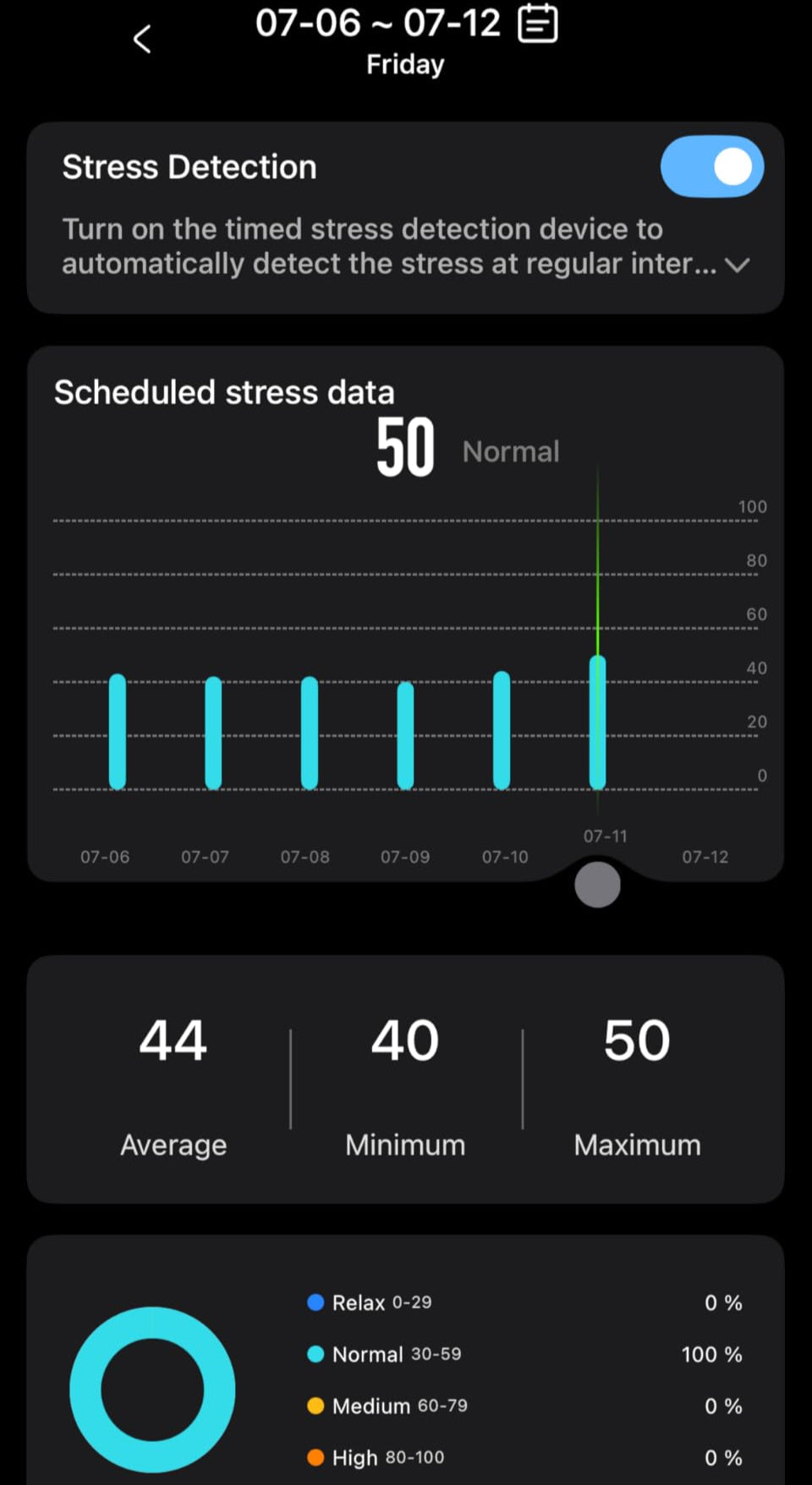
Task: Select the 07-10 stress bar
Action: [x=502, y=730]
